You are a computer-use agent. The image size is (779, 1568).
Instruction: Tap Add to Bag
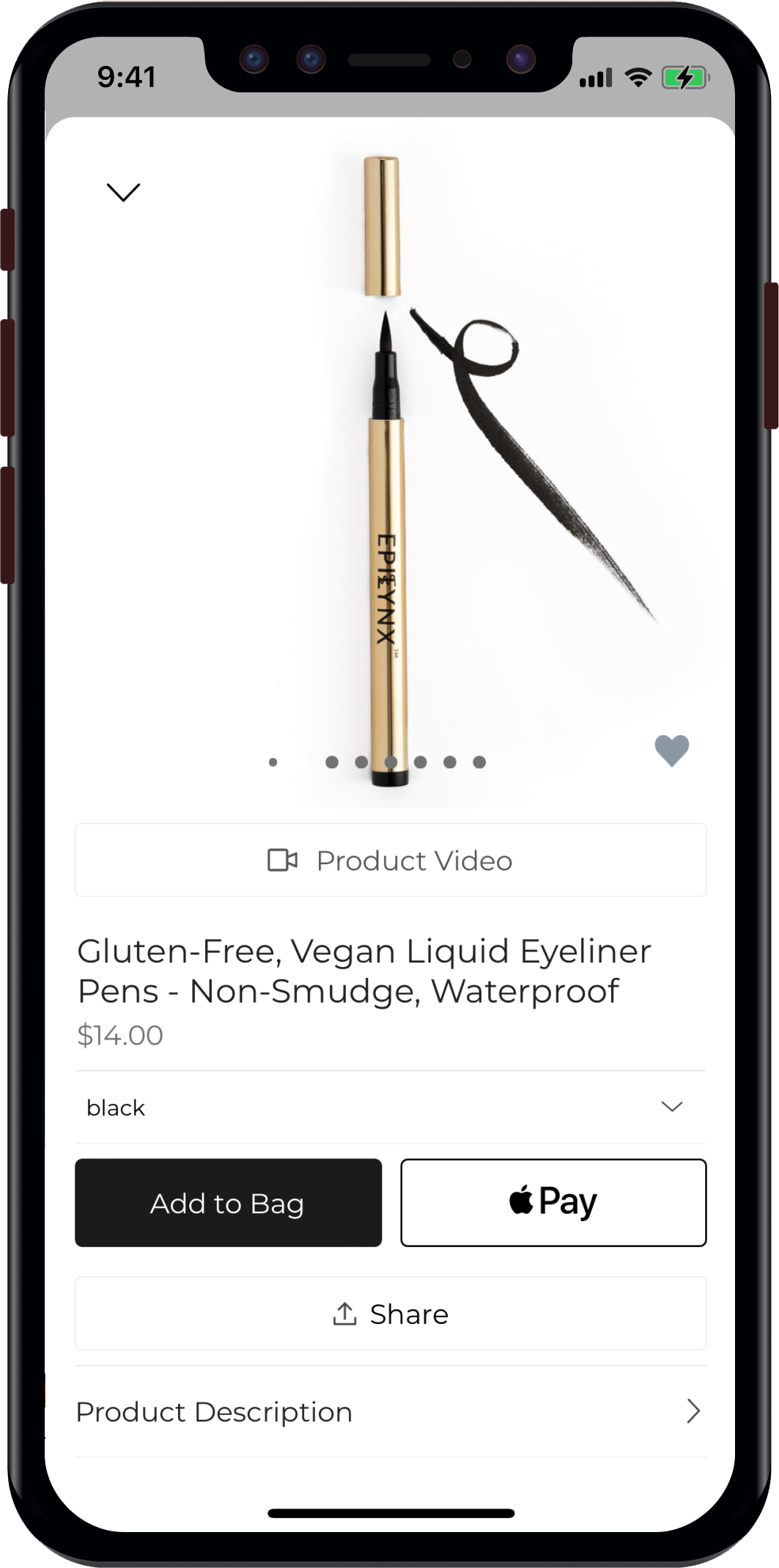(x=228, y=1203)
